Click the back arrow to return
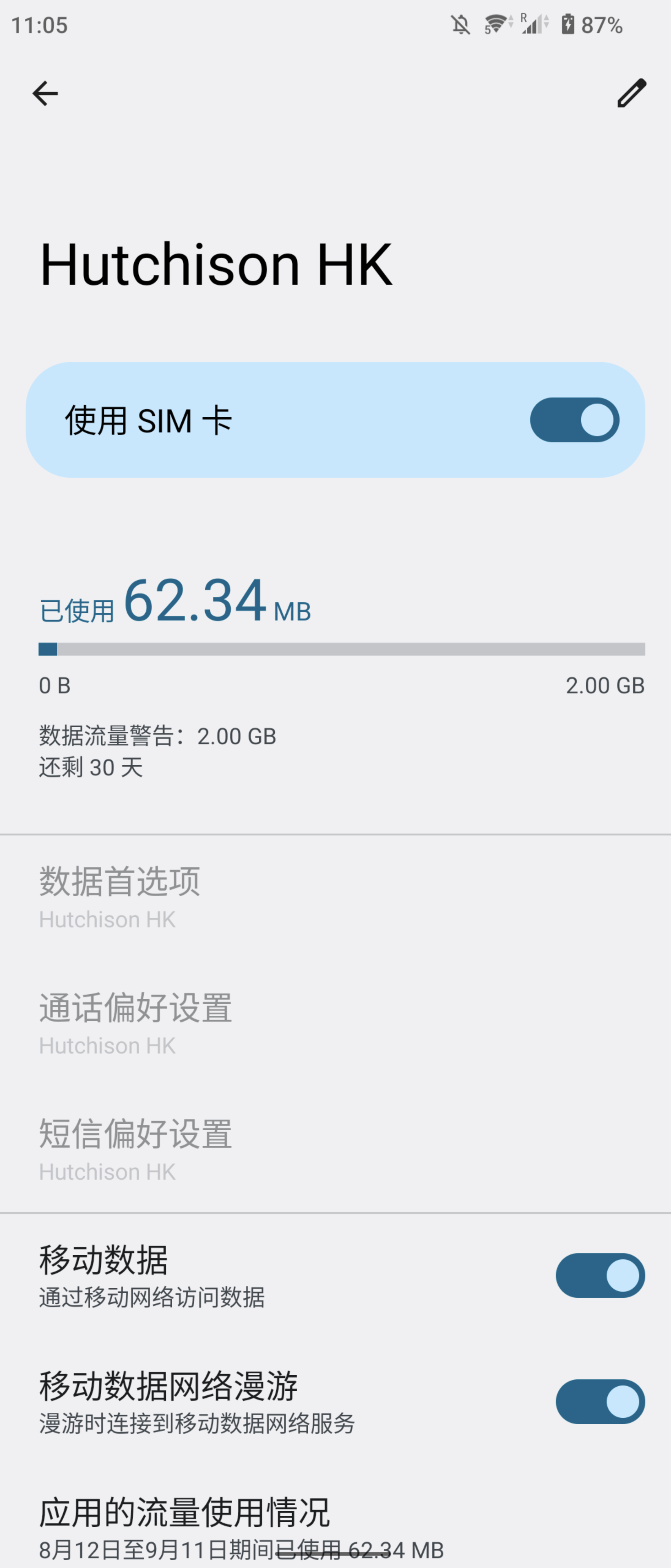The image size is (671, 1568). (x=45, y=93)
